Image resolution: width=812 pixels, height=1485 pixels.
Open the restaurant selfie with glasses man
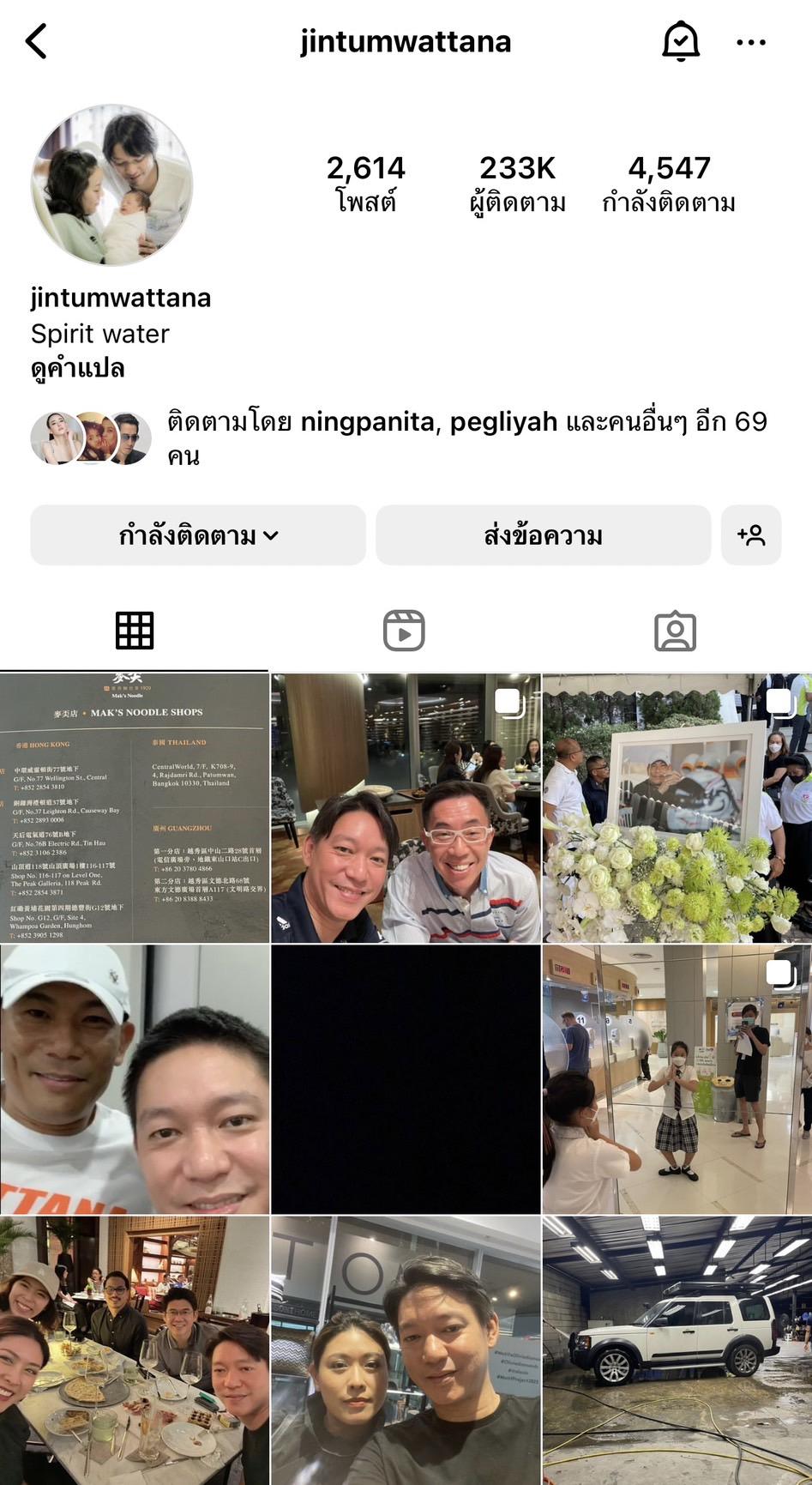pyautogui.click(x=406, y=808)
